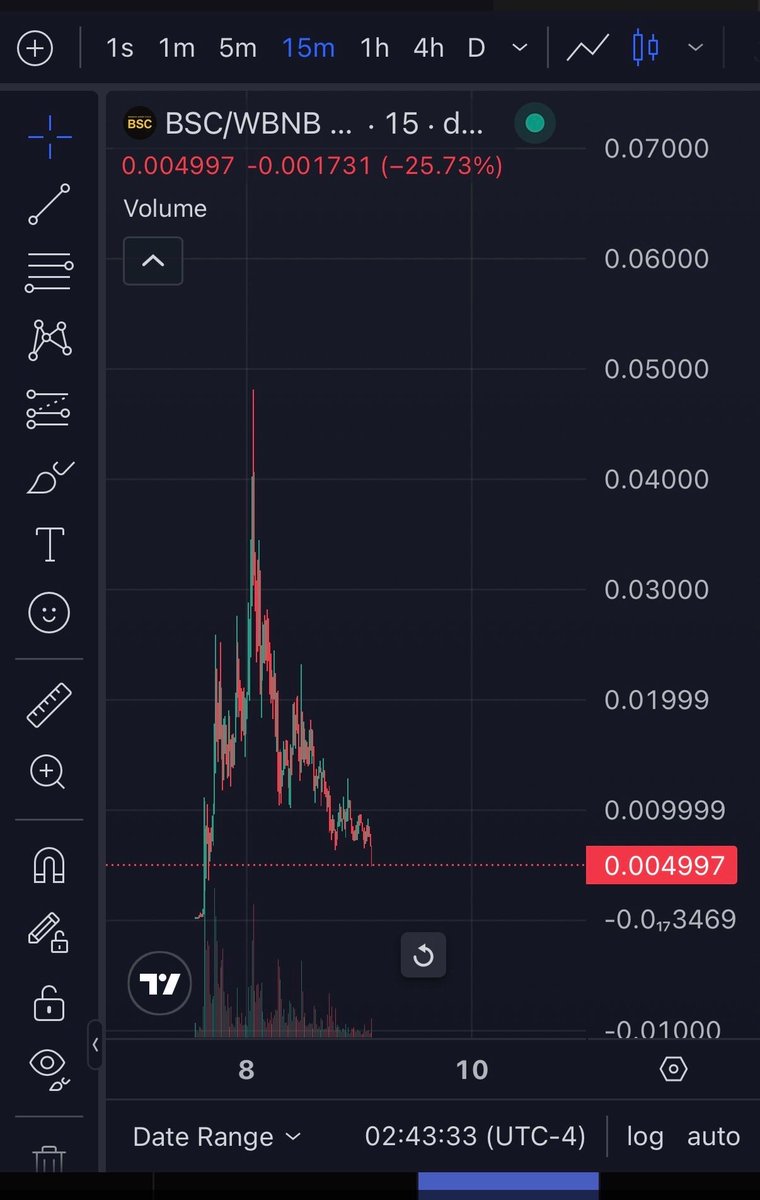760x1200 pixels.
Task: Select the ruler measure tool
Action: (49, 704)
